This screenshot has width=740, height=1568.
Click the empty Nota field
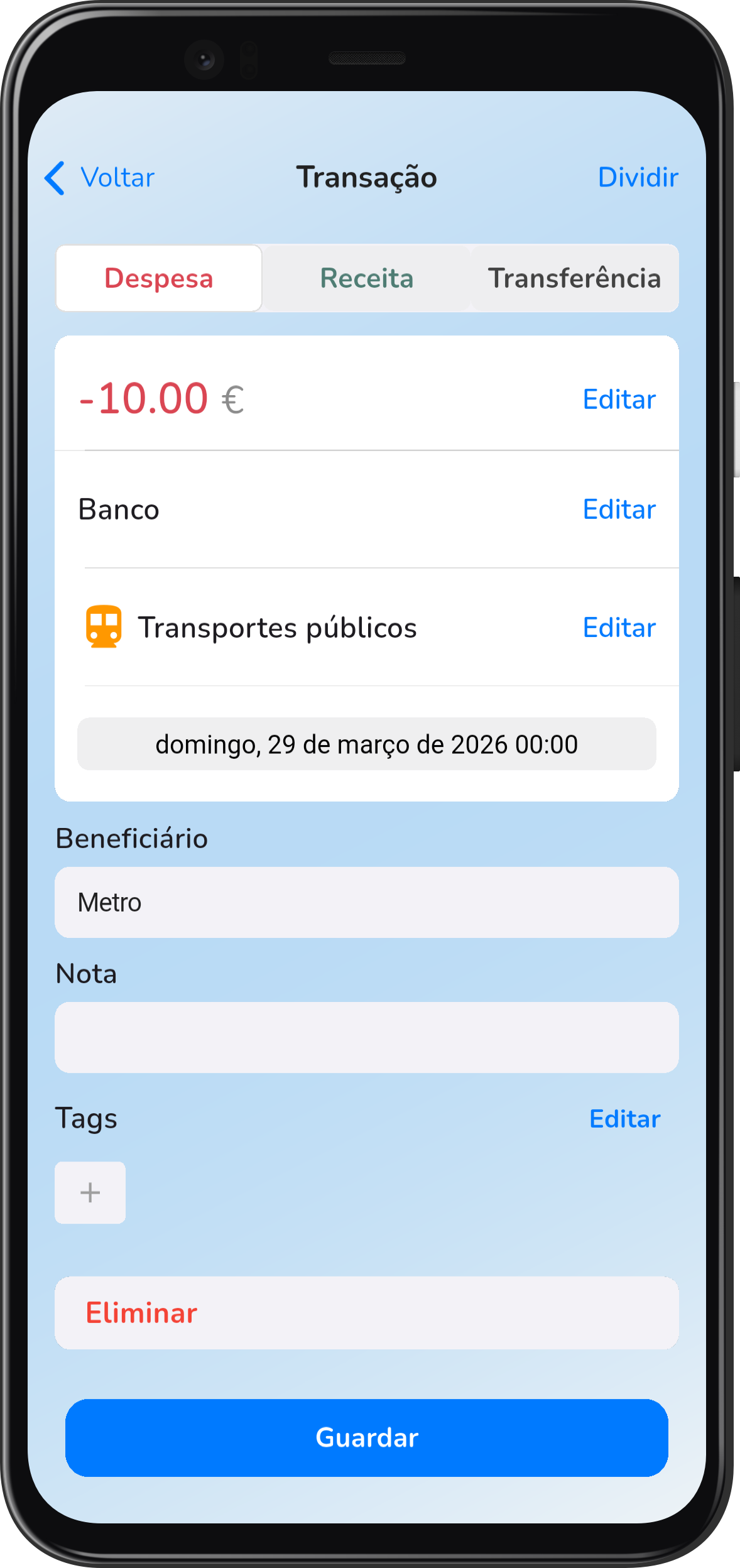click(366, 1037)
